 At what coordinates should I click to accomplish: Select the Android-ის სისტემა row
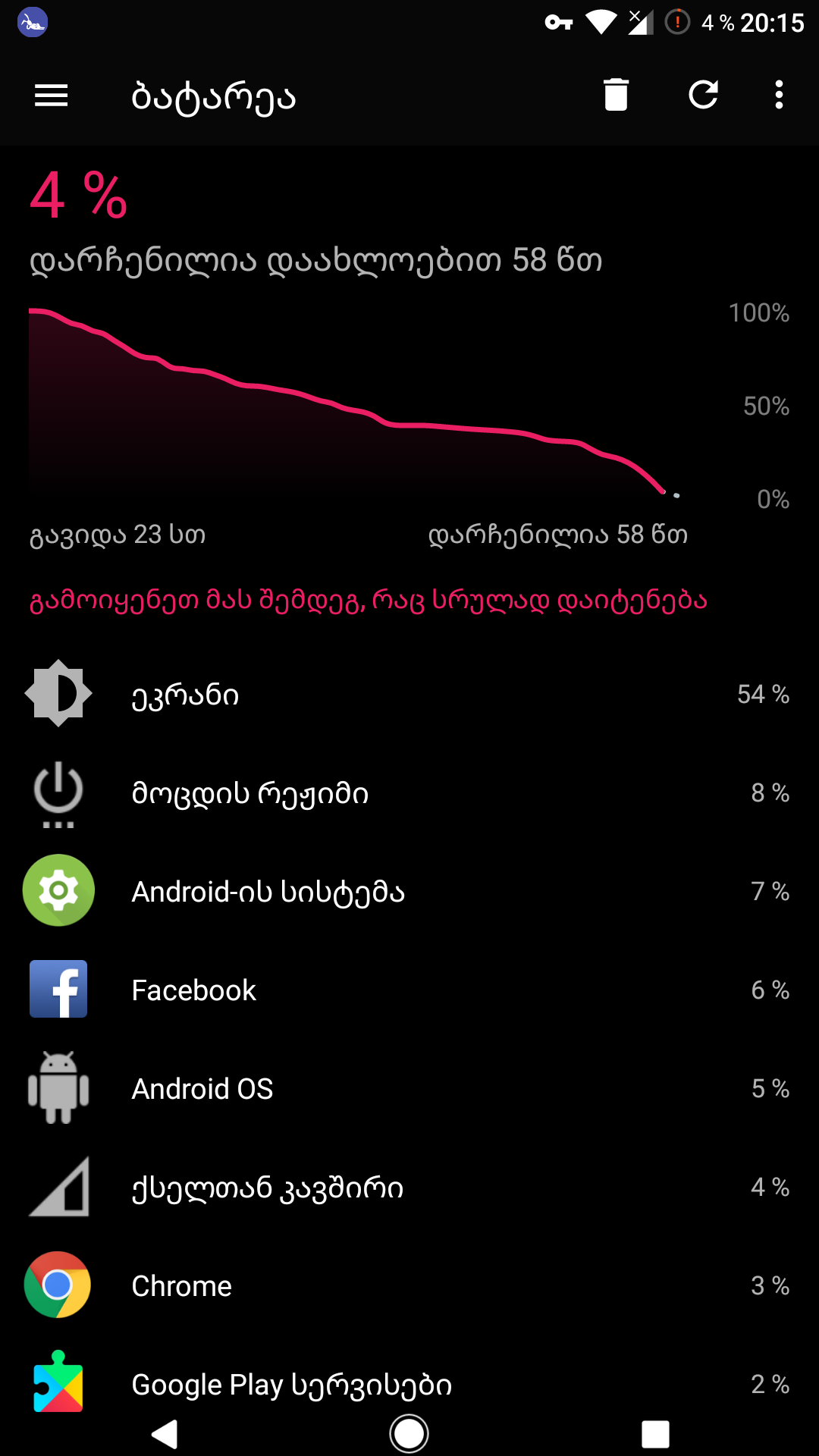409,892
